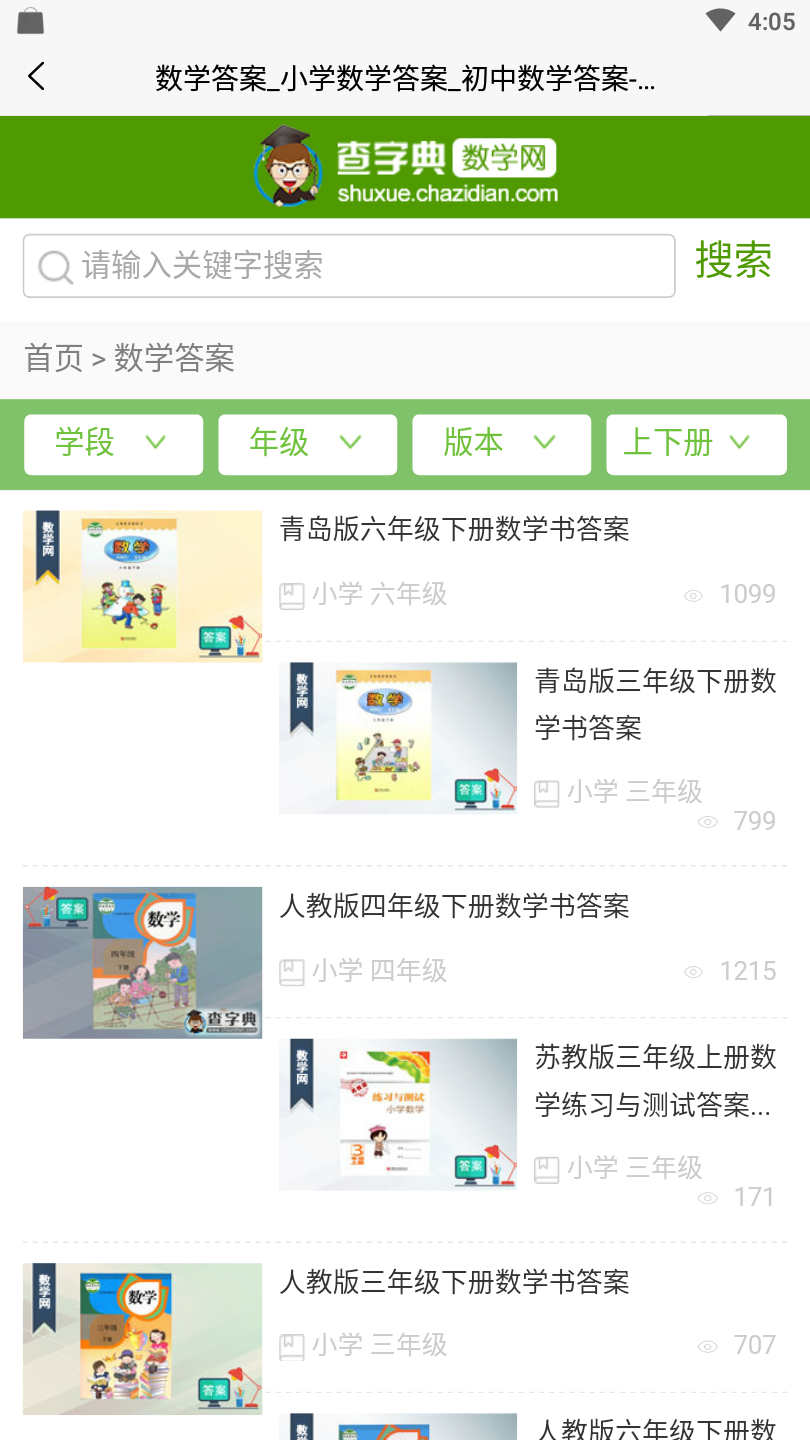Tap the cover image of 青岛版六年级下册

coord(142,586)
